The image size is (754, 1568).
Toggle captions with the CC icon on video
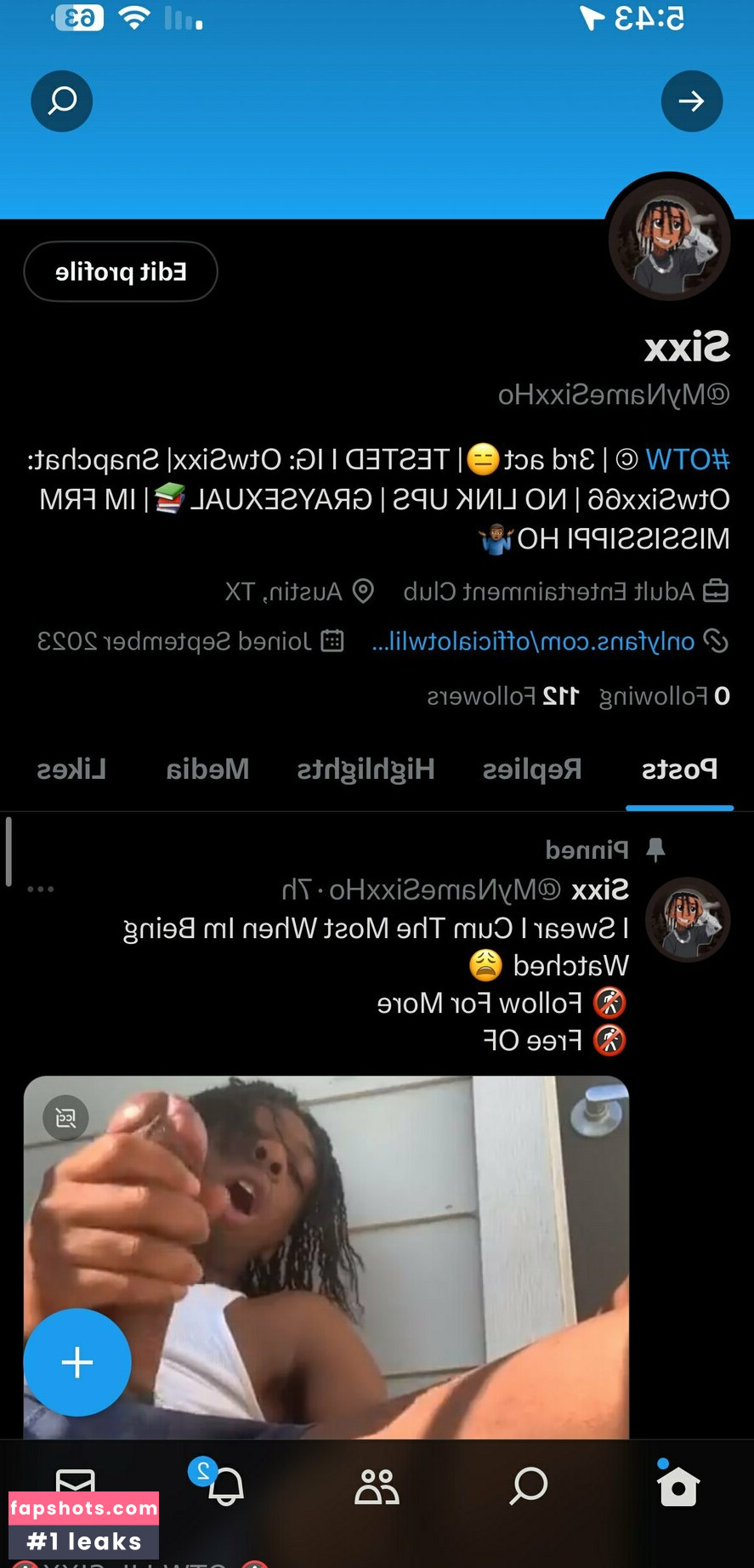pyautogui.click(x=65, y=1118)
